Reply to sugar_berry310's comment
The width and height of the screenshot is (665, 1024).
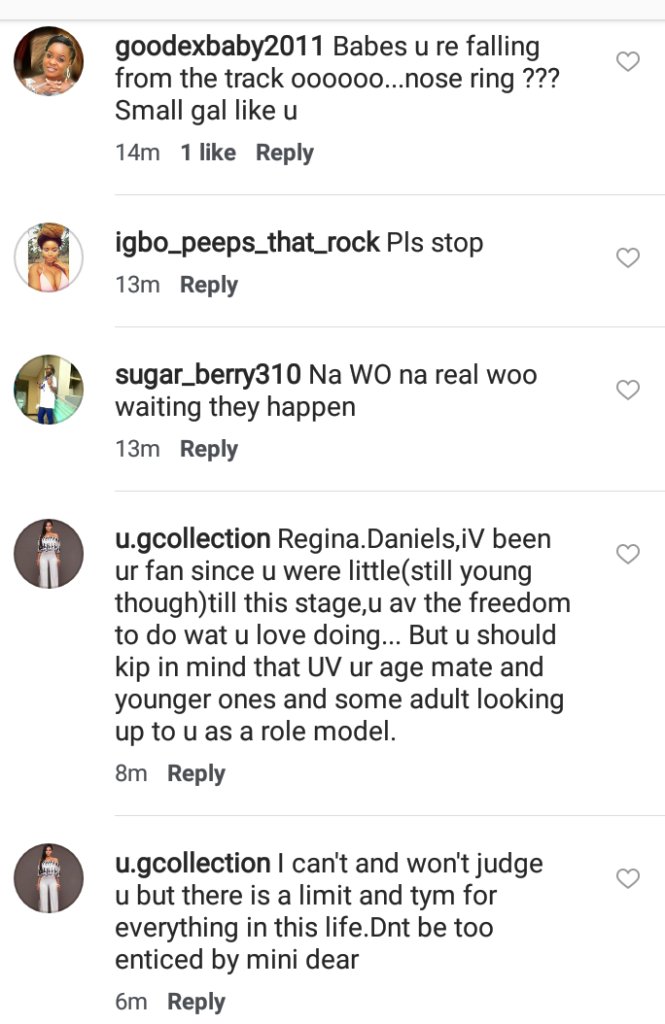point(208,449)
